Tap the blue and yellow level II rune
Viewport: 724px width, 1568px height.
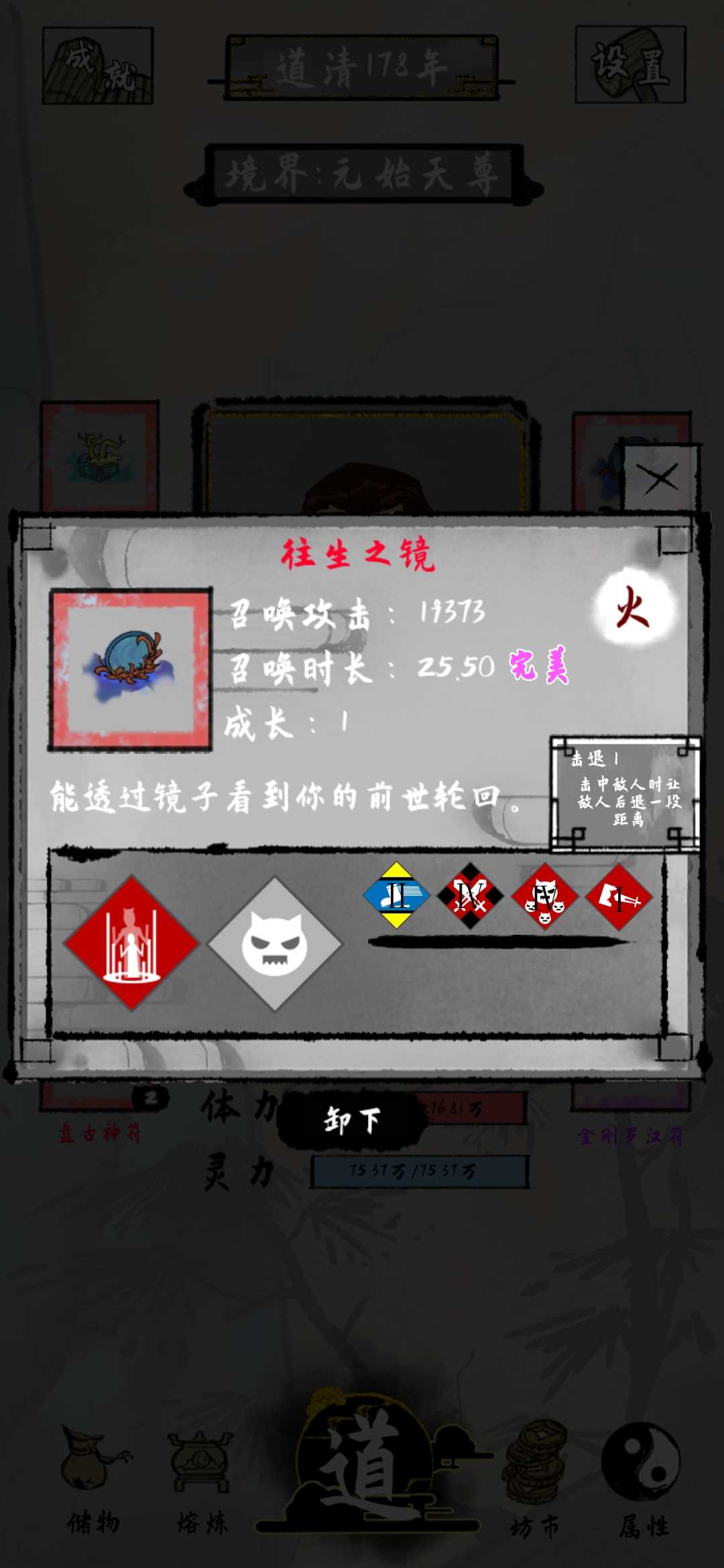tap(396, 895)
